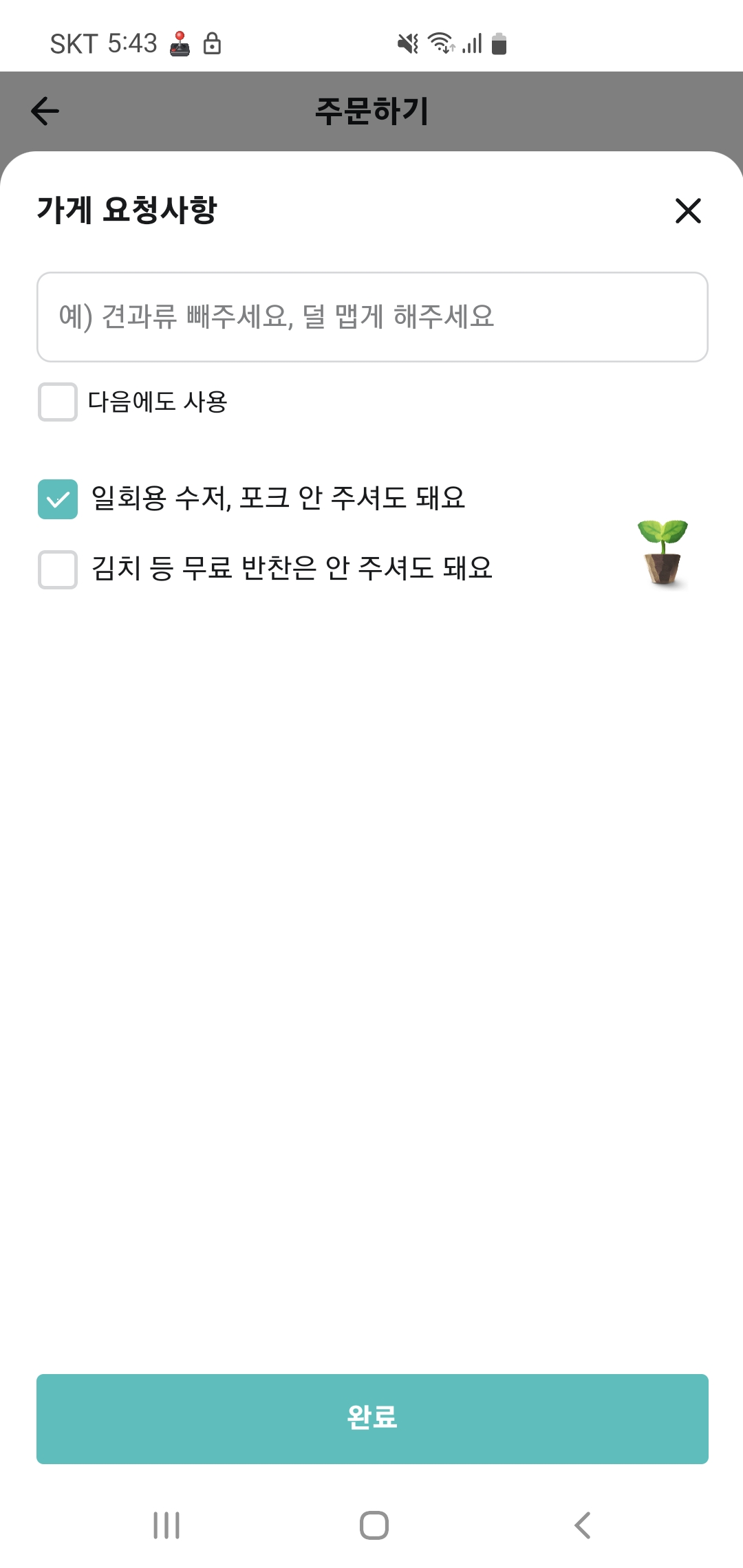
Task: Close the 가게 요청사항 sheet
Action: click(x=688, y=211)
